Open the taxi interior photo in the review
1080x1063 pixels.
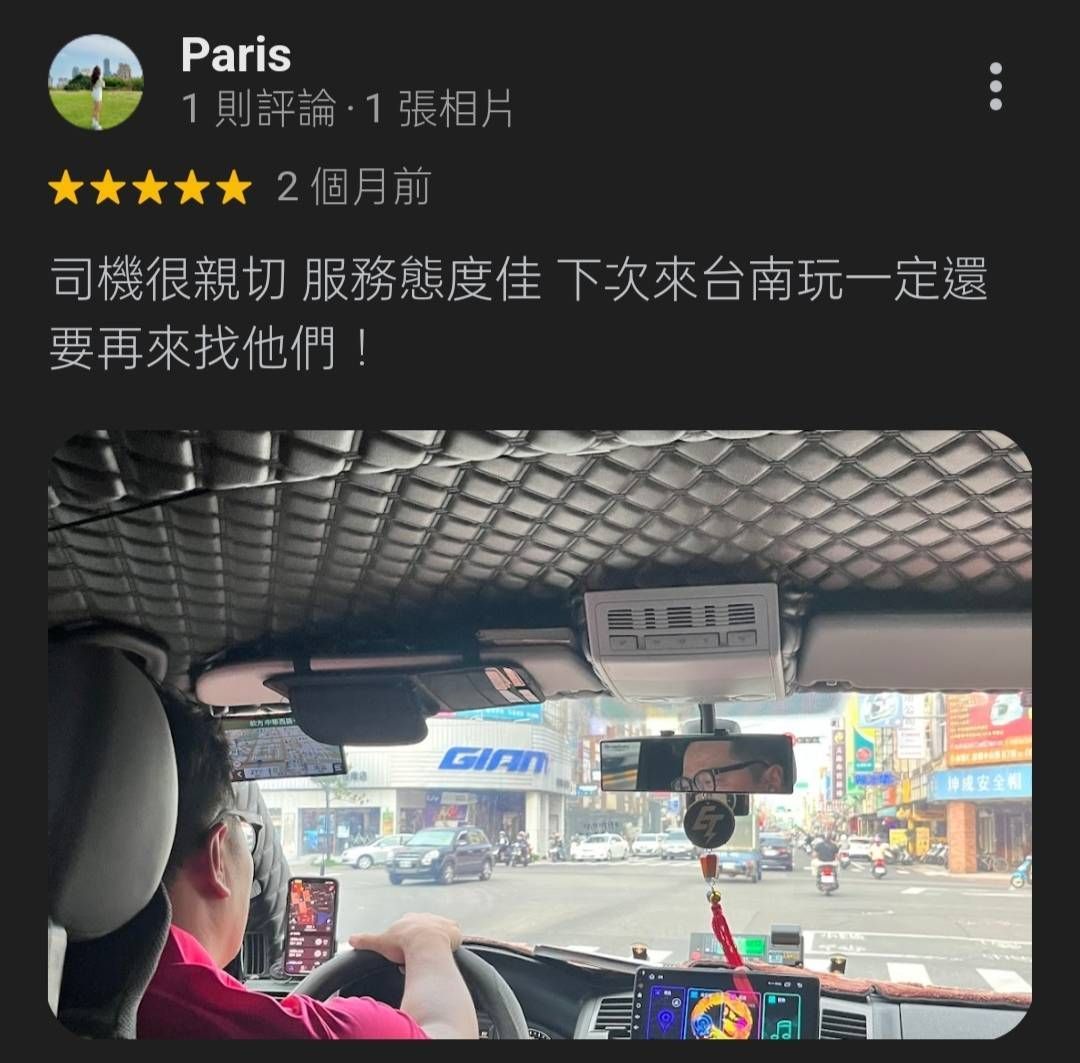pos(540,734)
